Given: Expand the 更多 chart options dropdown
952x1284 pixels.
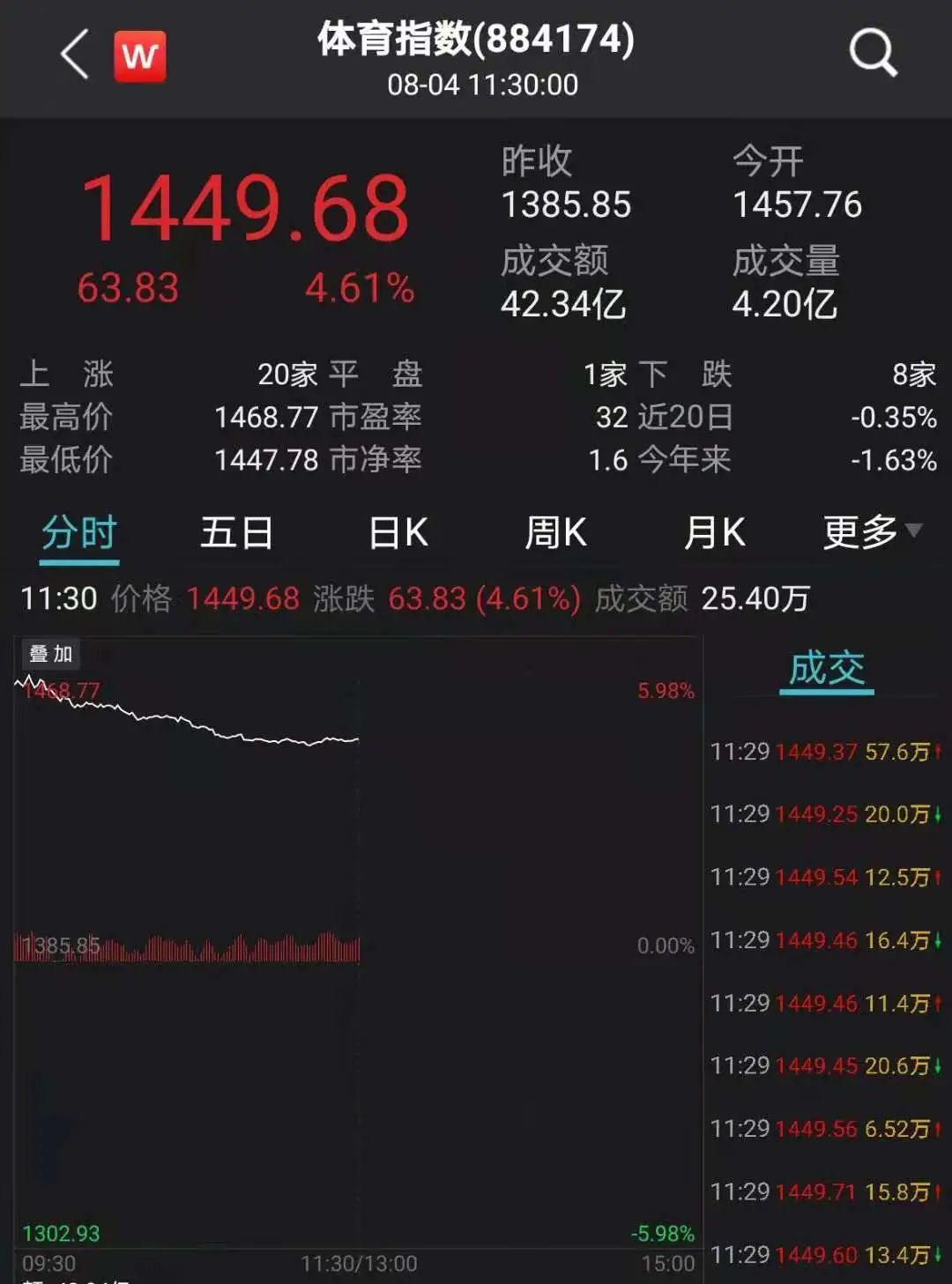Looking at the screenshot, I should click(872, 532).
